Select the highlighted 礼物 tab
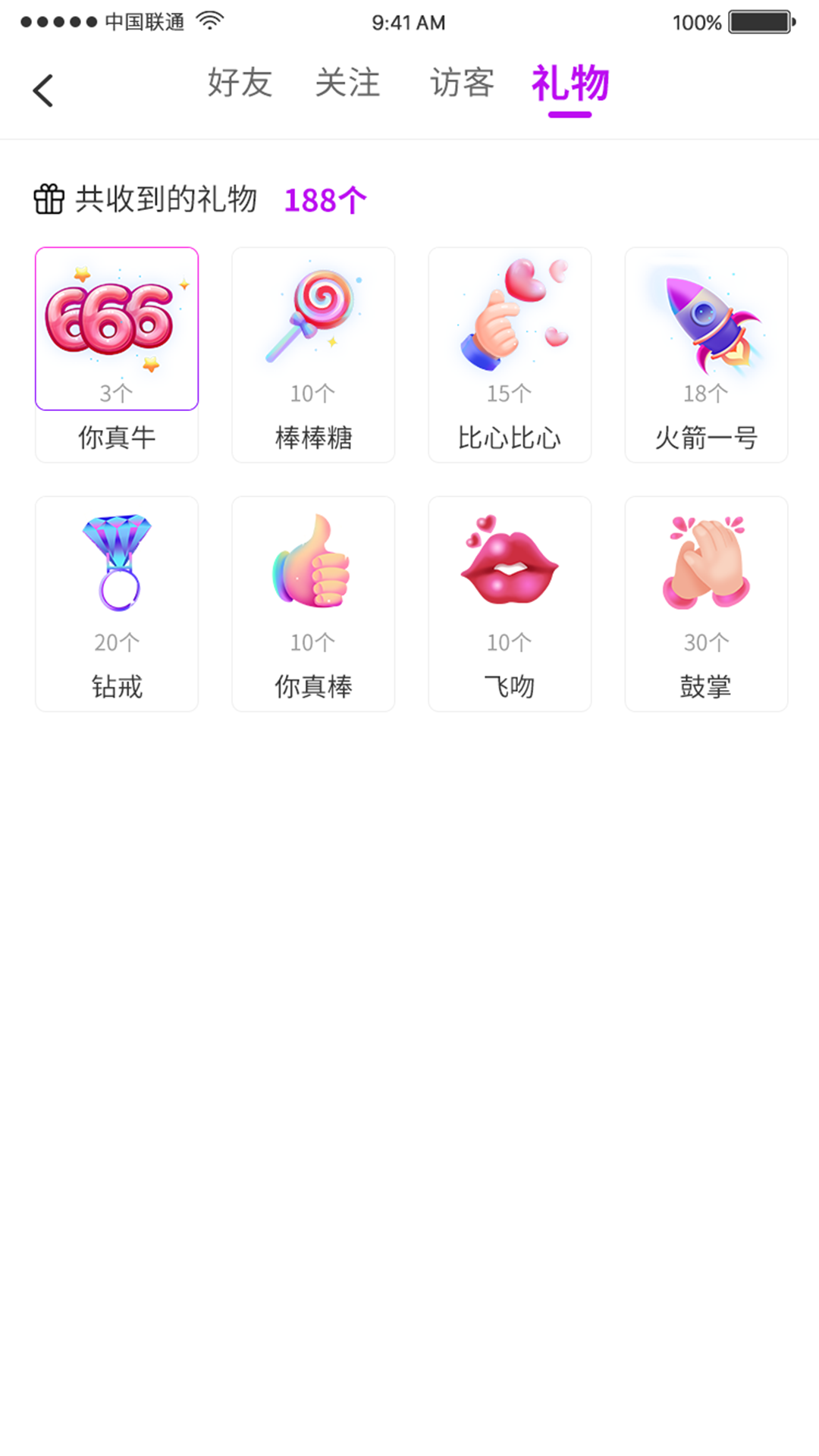 (x=571, y=84)
